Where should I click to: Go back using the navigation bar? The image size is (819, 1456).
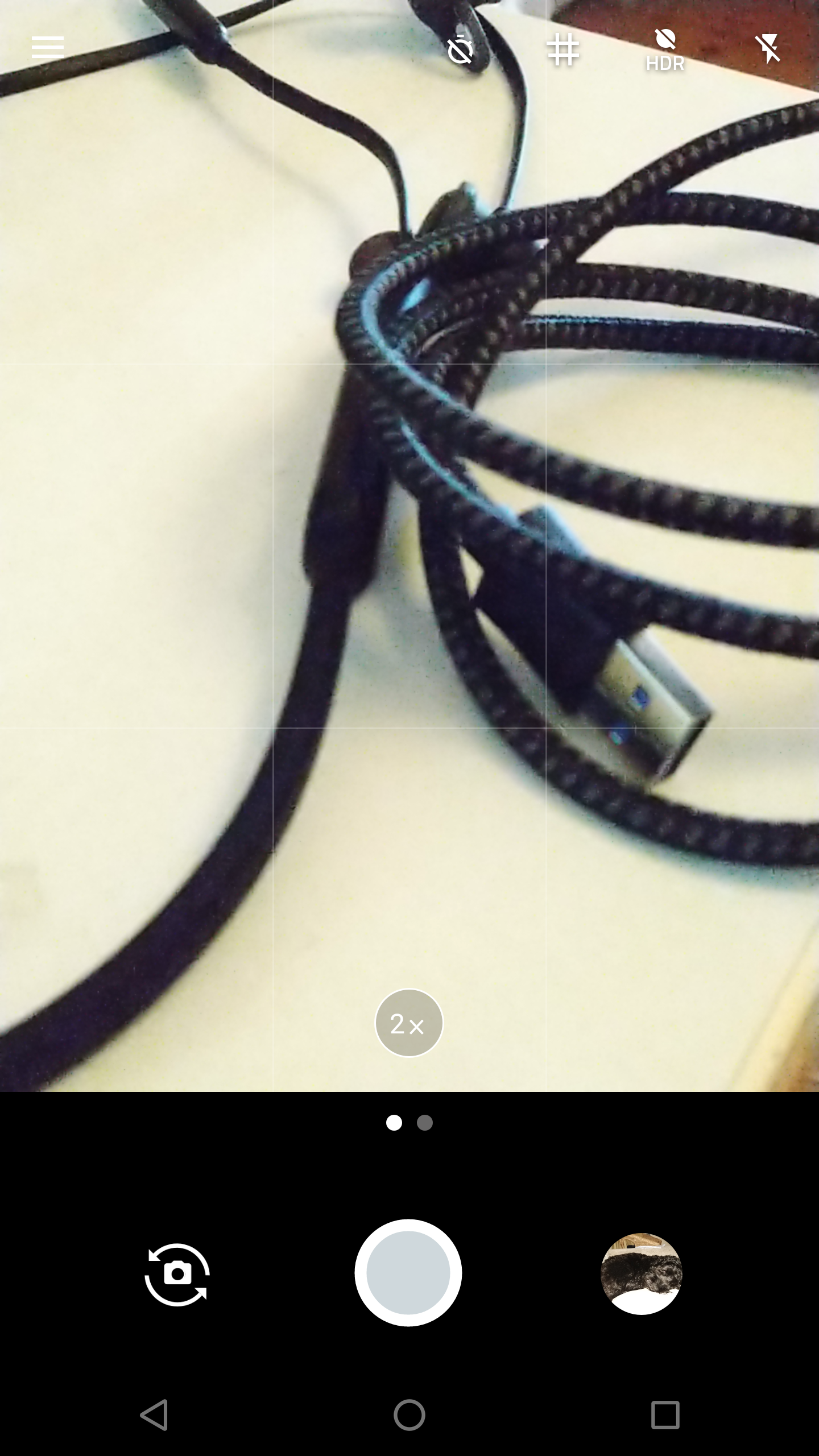point(154,1414)
